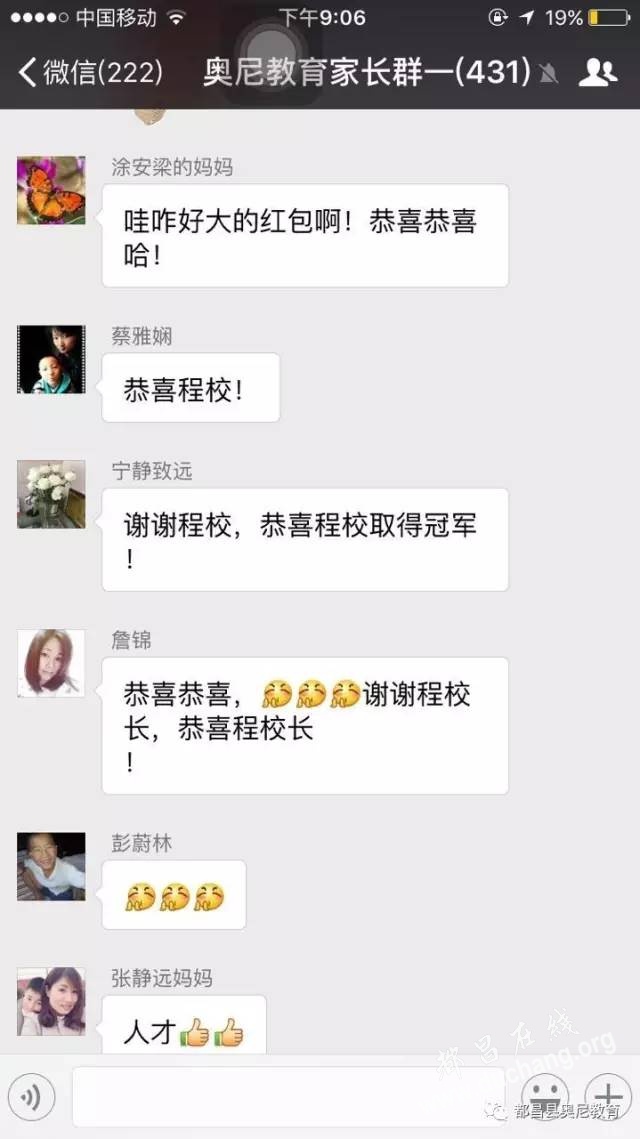View 涂安梁的妈妈's profile avatar
The width and height of the screenshot is (640, 1139).
coord(51,190)
